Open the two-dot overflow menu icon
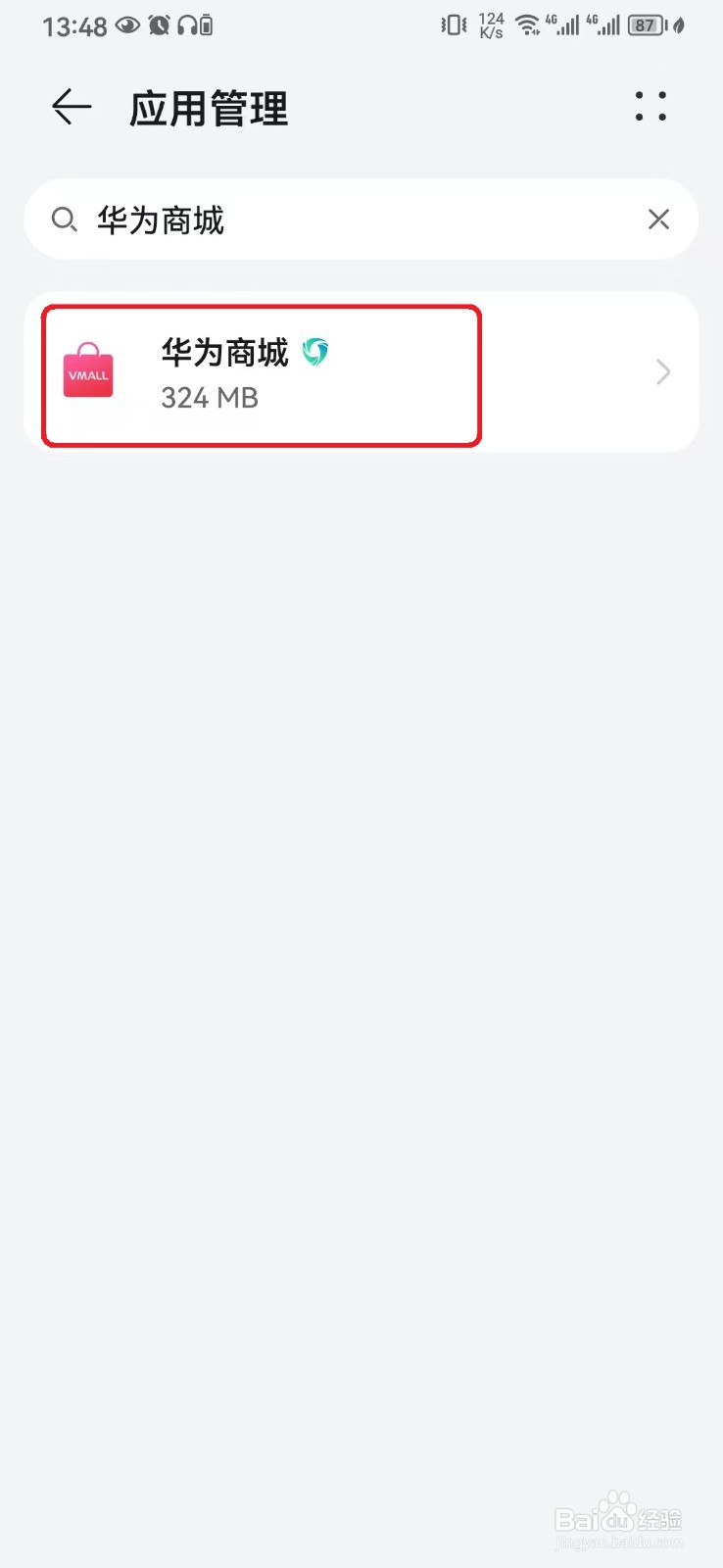723x1568 pixels. (x=650, y=108)
